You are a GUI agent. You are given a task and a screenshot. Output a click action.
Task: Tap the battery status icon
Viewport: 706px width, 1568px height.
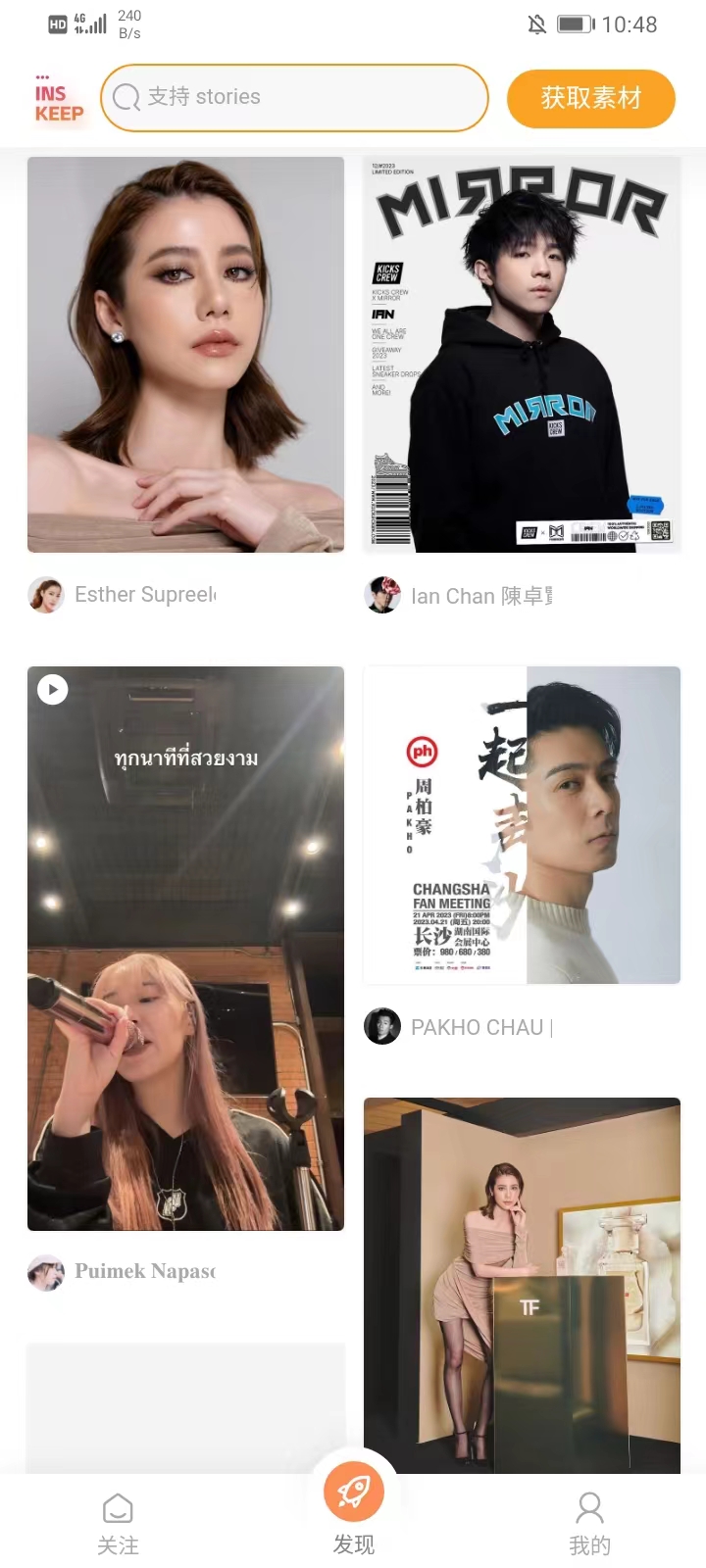(577, 24)
